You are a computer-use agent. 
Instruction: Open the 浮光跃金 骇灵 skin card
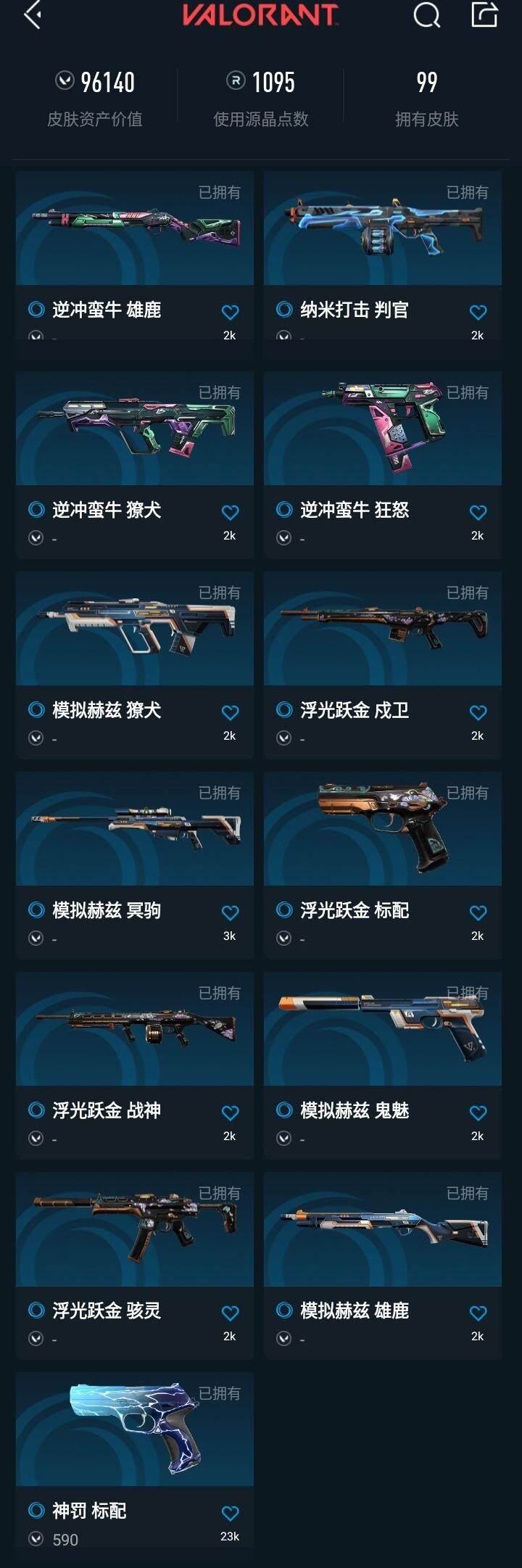(x=135, y=1230)
